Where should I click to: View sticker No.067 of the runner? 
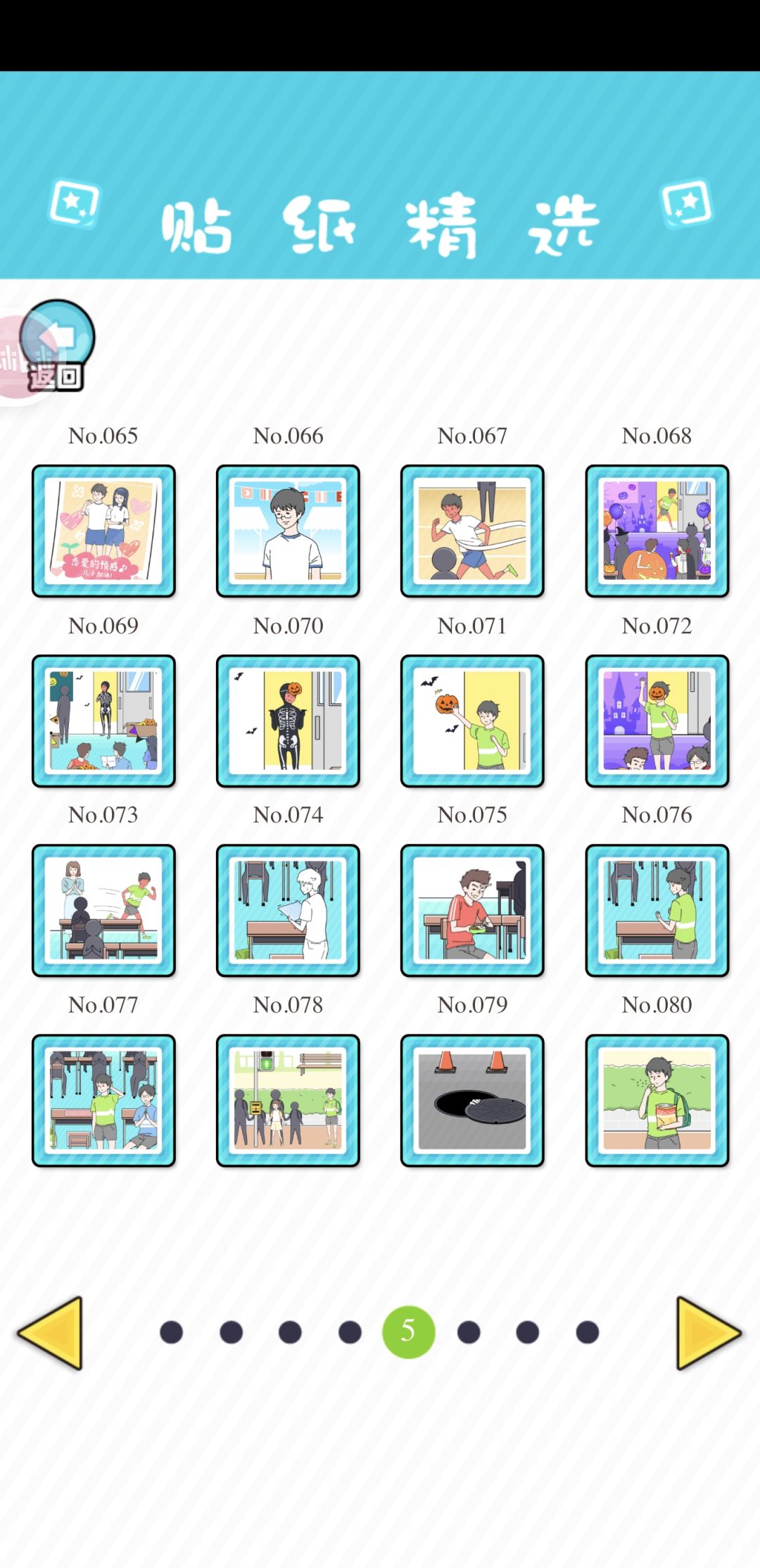472,531
